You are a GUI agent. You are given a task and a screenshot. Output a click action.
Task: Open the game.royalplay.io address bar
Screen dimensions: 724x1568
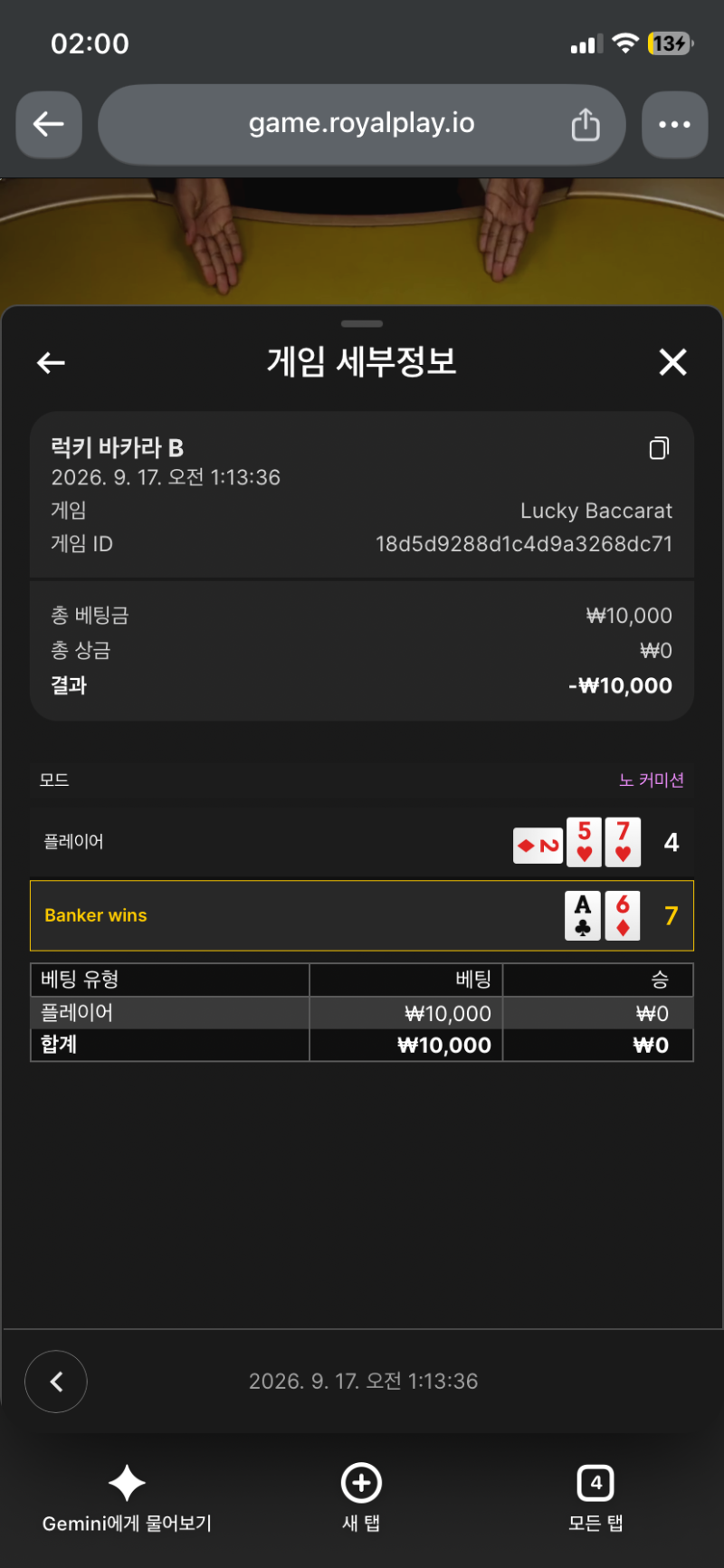pyautogui.click(x=362, y=124)
